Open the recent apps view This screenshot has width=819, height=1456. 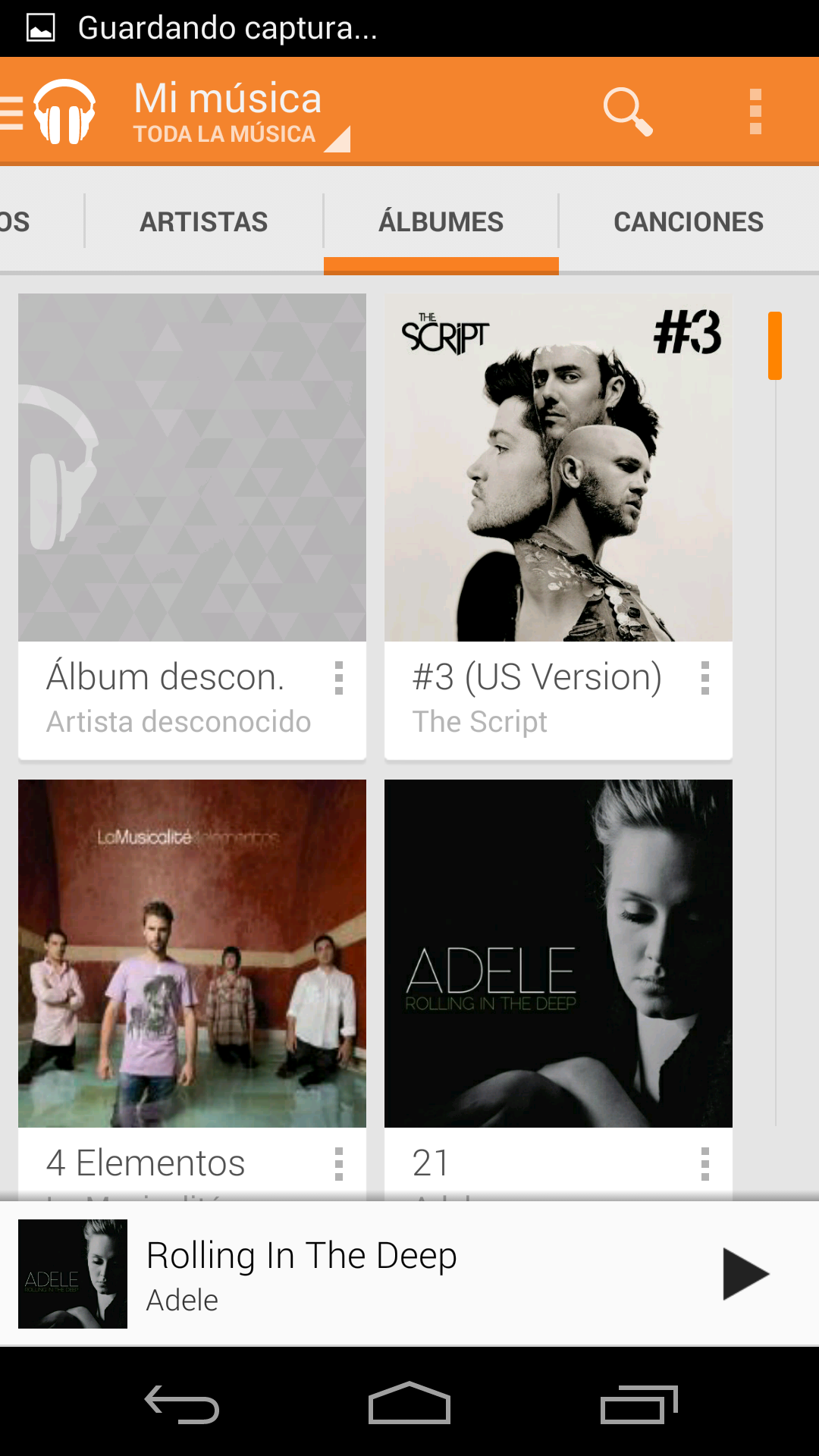(x=639, y=1404)
